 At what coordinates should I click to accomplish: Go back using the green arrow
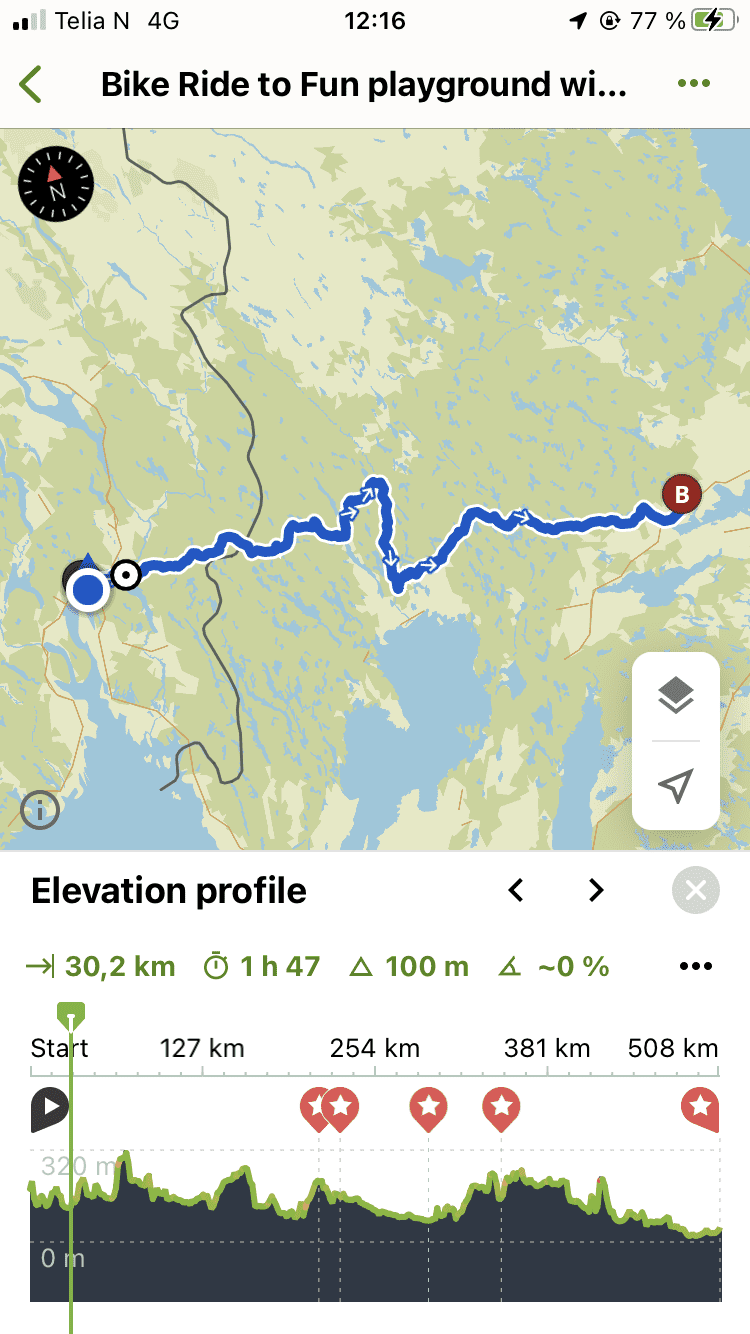coord(31,85)
